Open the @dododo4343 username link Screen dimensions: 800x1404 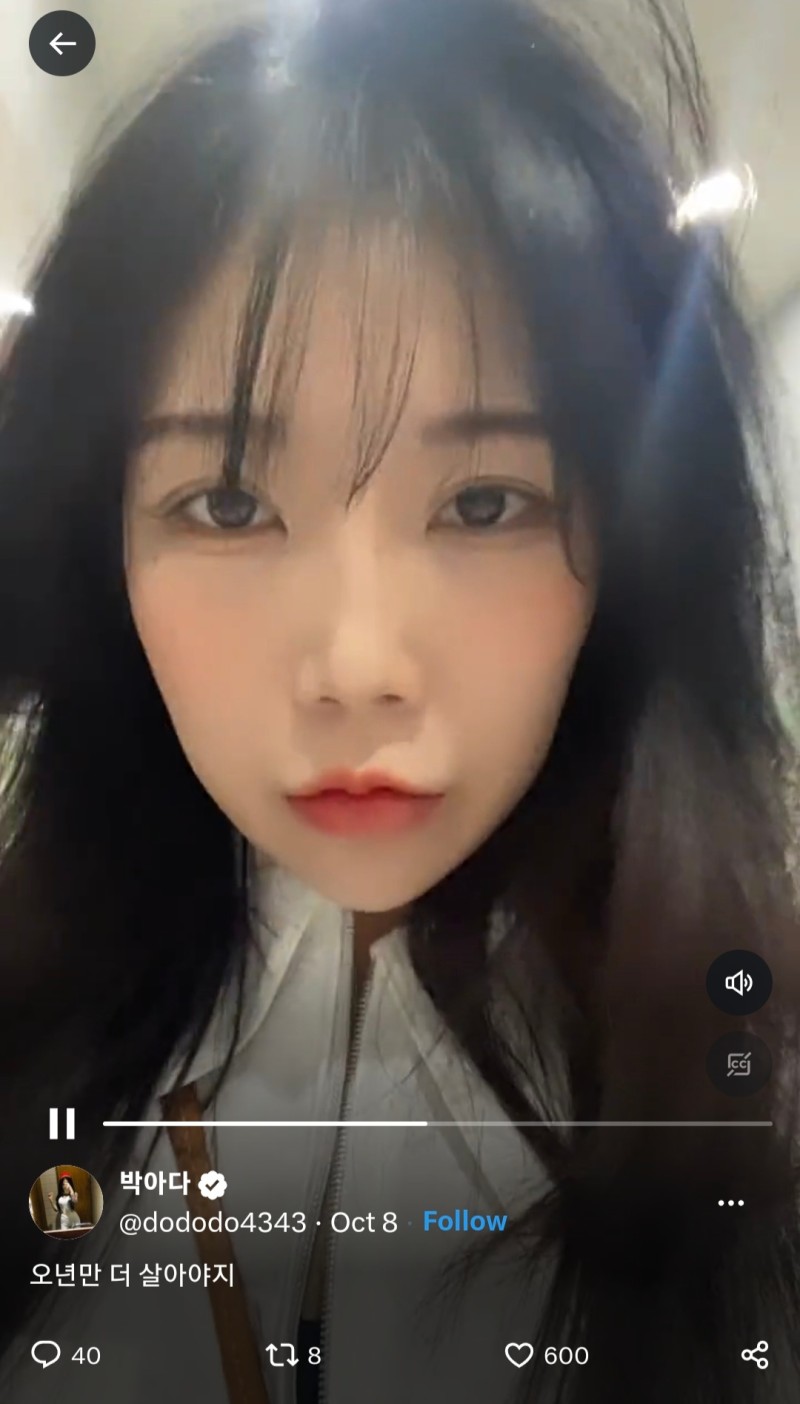[212, 1222]
